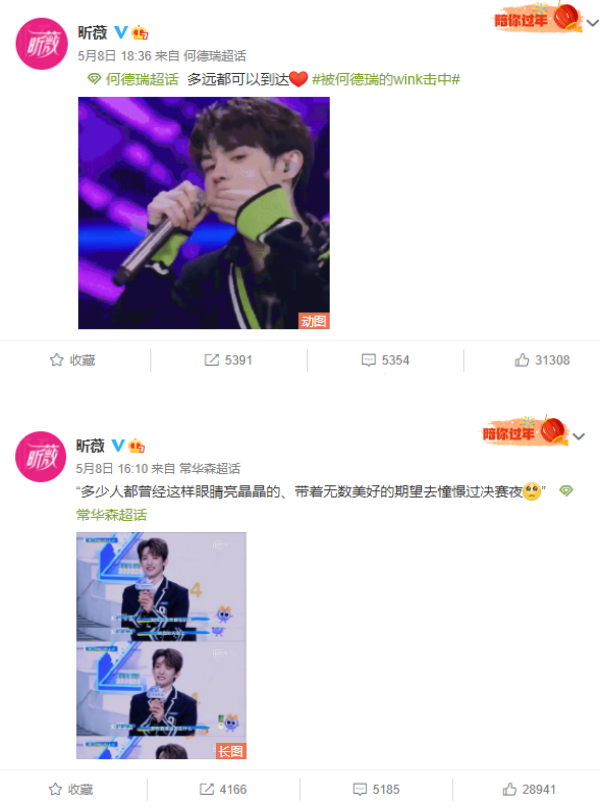
Task: Open 昕薇 avatar on the 16:10 post
Action: click(x=41, y=457)
